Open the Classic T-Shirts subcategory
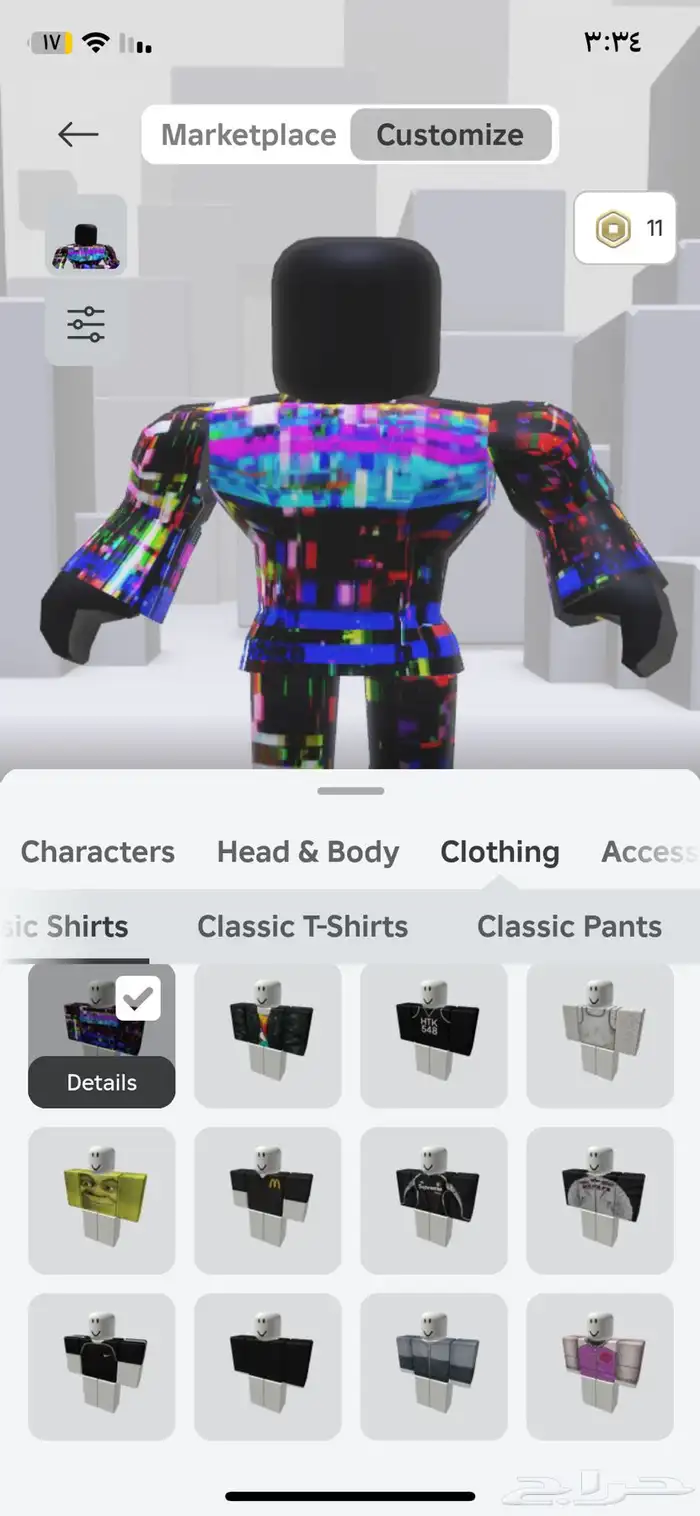700x1516 pixels. click(302, 926)
